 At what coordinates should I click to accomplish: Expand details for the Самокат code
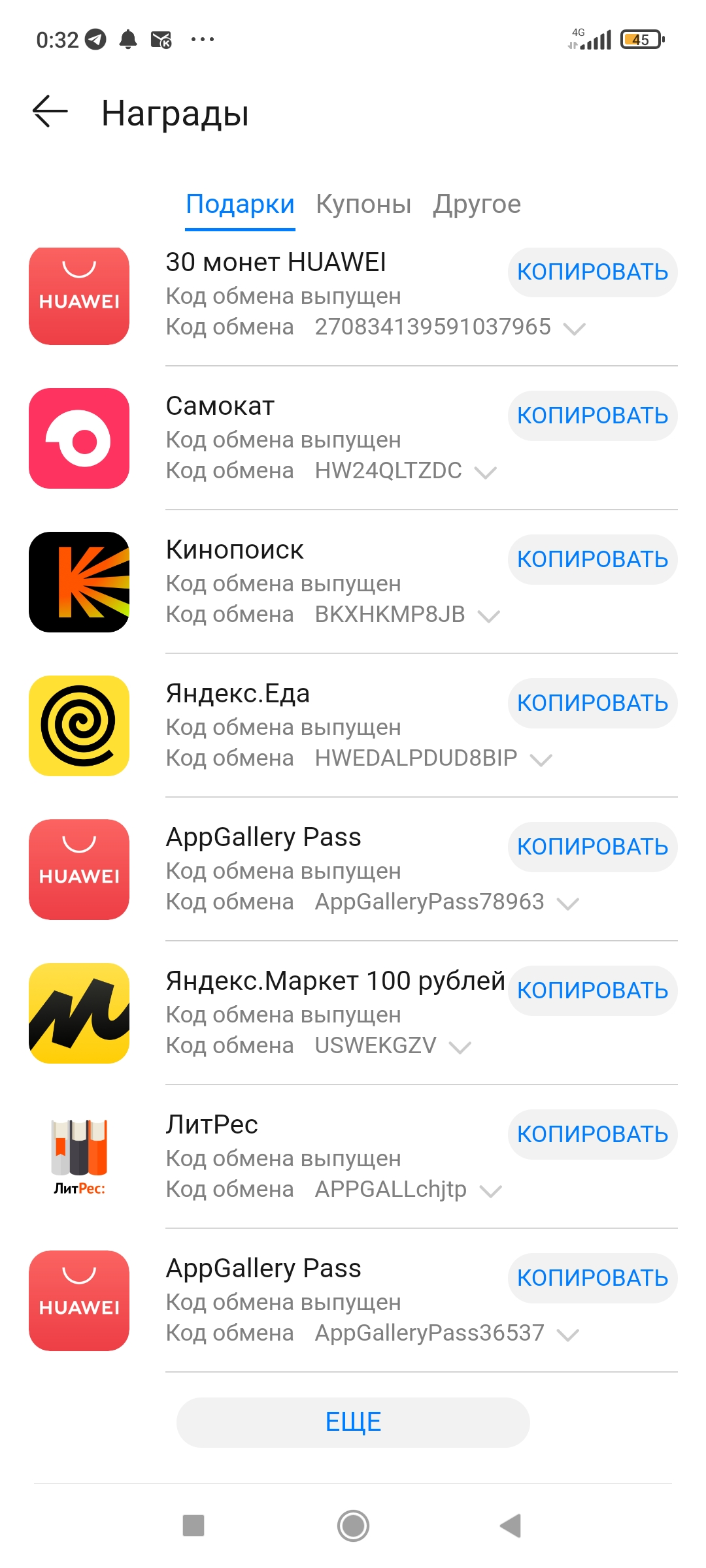[x=486, y=472]
